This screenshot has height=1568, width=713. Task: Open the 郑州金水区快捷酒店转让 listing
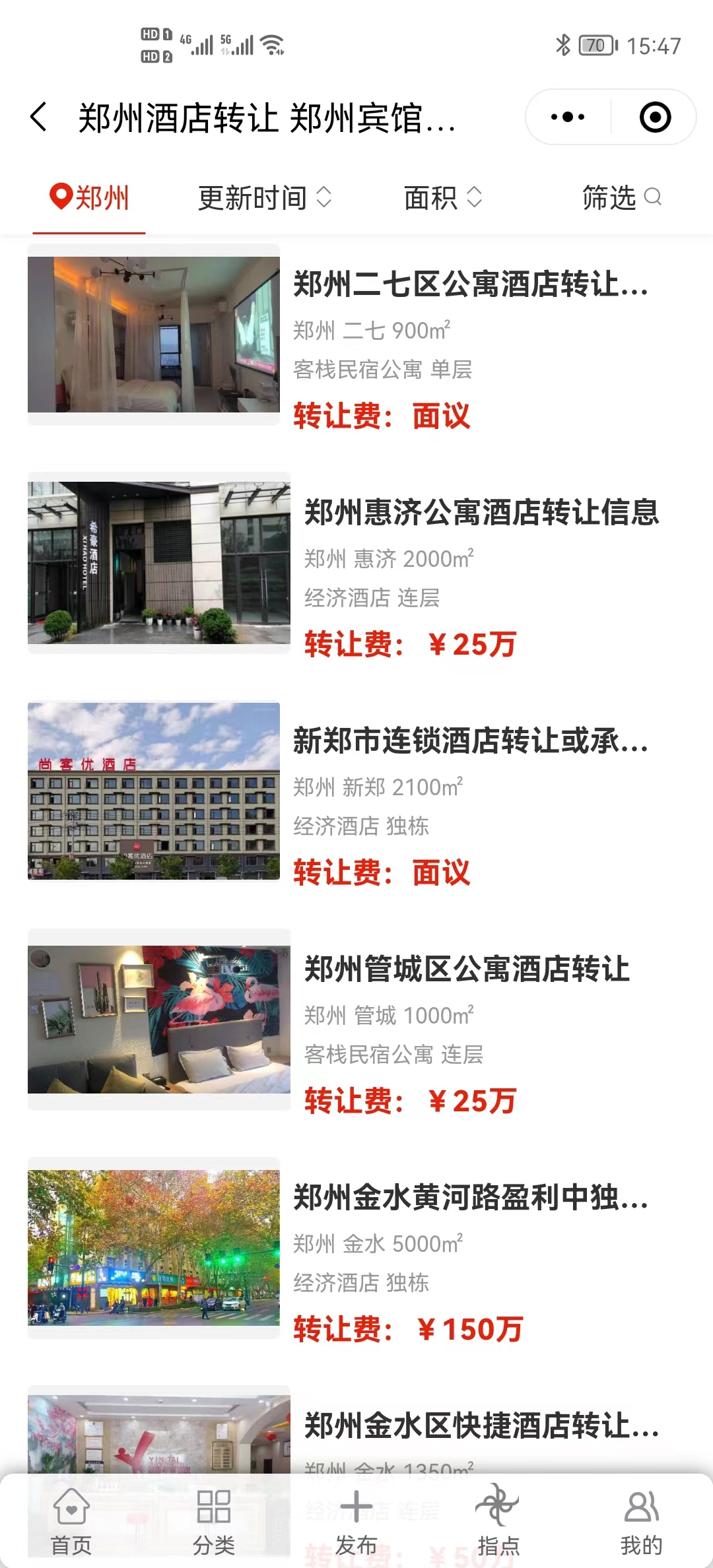click(481, 1425)
